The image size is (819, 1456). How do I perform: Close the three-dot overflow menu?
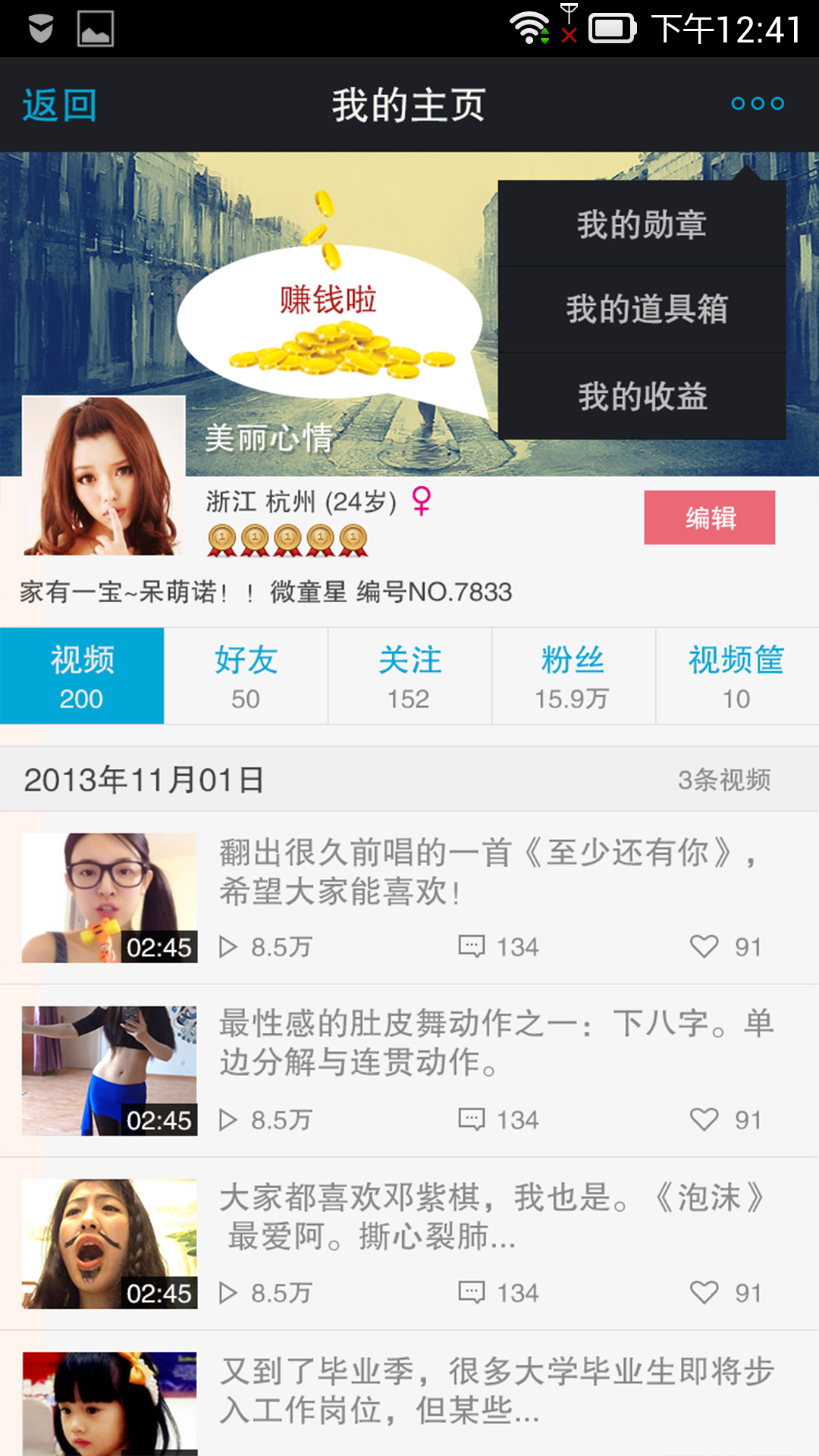(x=757, y=104)
